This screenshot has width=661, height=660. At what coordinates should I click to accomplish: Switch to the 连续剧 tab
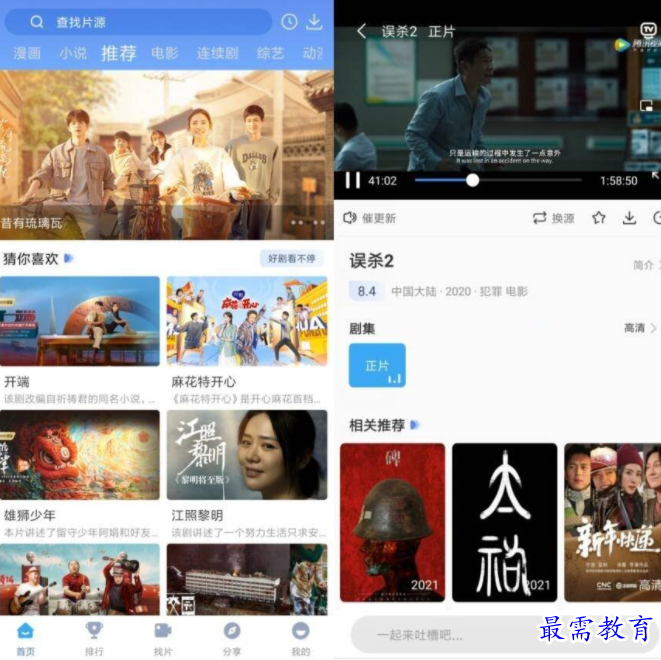click(217, 54)
